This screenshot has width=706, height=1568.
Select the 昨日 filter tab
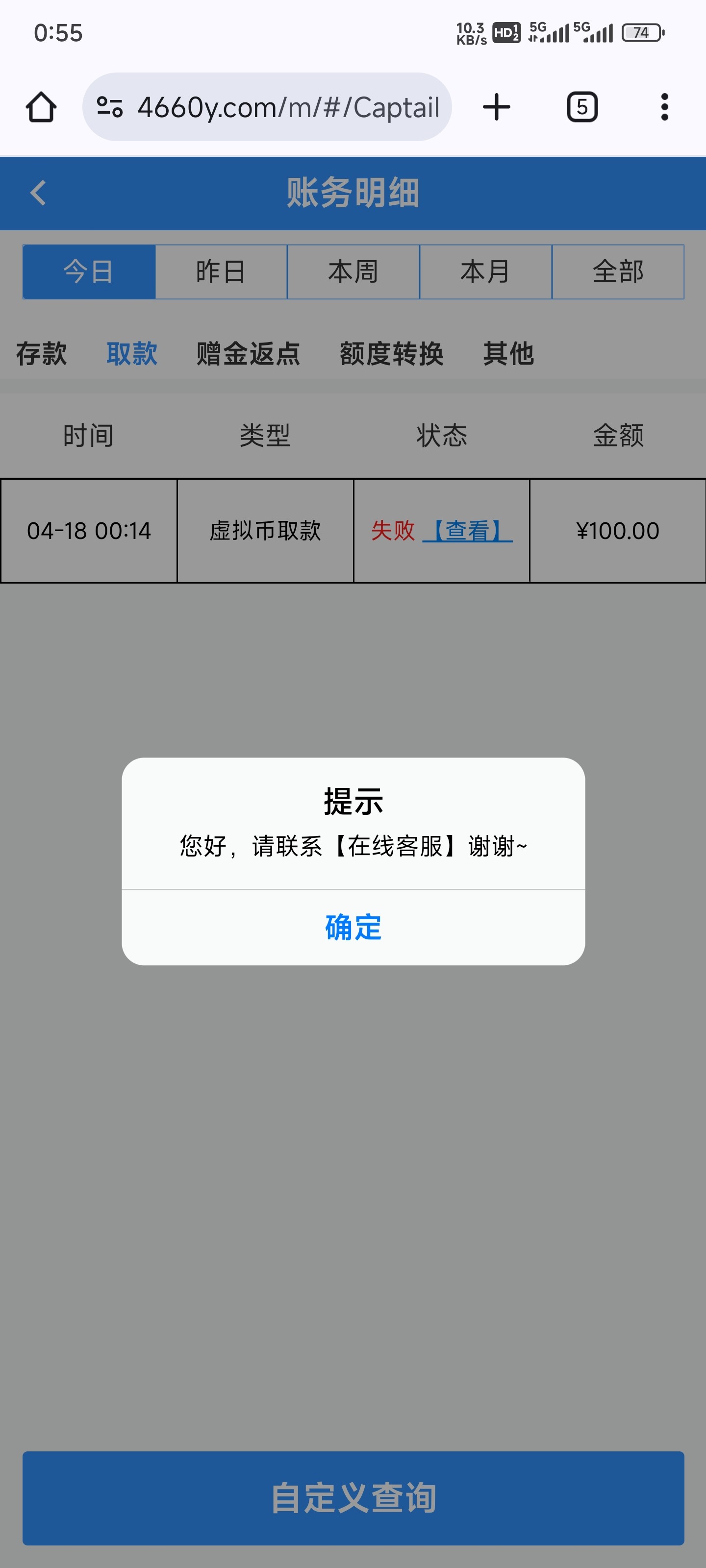(221, 272)
